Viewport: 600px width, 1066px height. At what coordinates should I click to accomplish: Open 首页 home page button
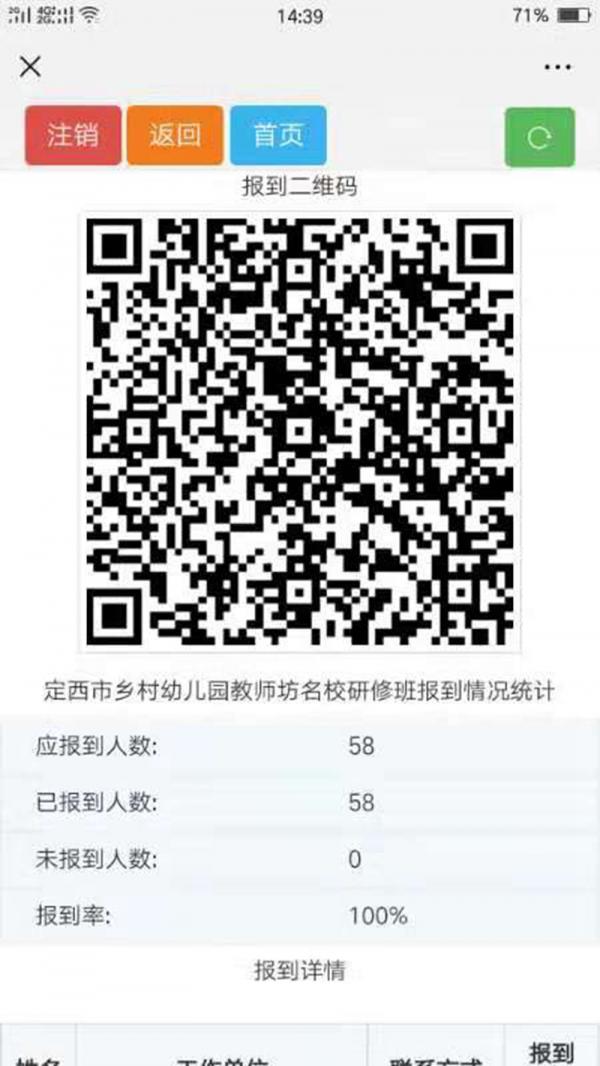point(278,135)
